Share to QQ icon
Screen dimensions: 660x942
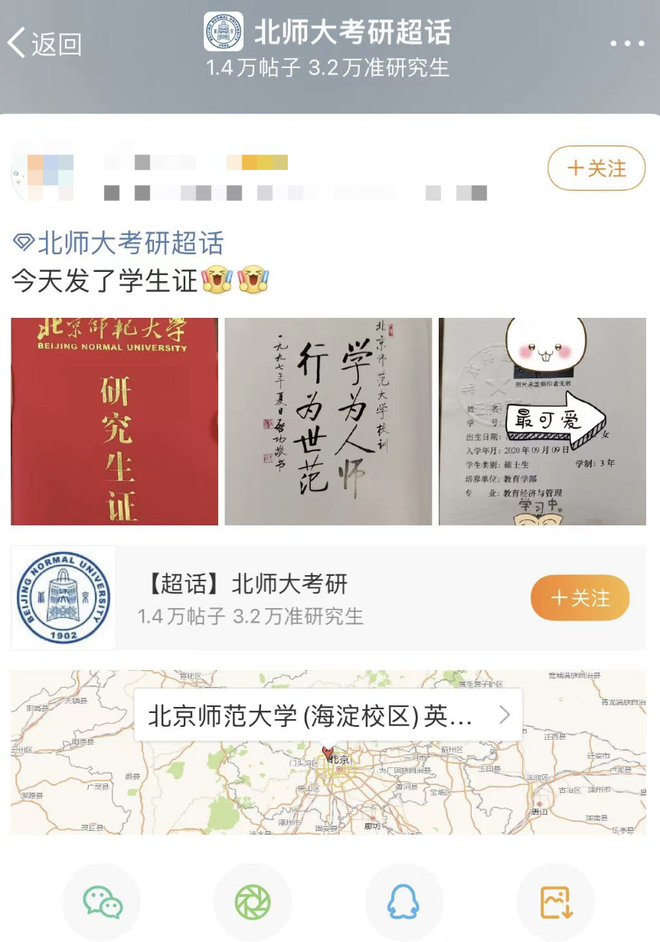pos(404,903)
